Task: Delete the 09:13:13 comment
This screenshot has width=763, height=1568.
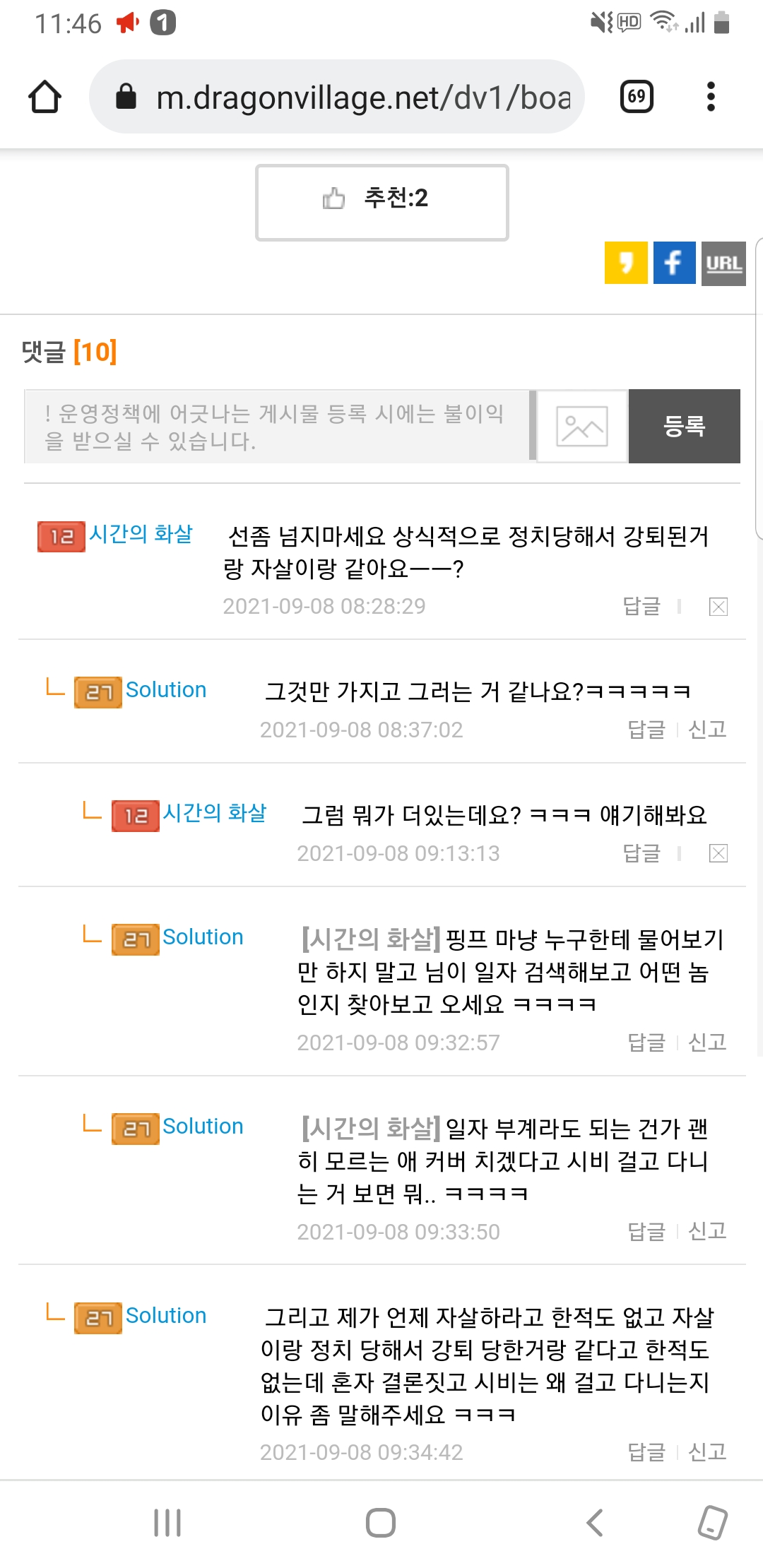Action: (718, 853)
